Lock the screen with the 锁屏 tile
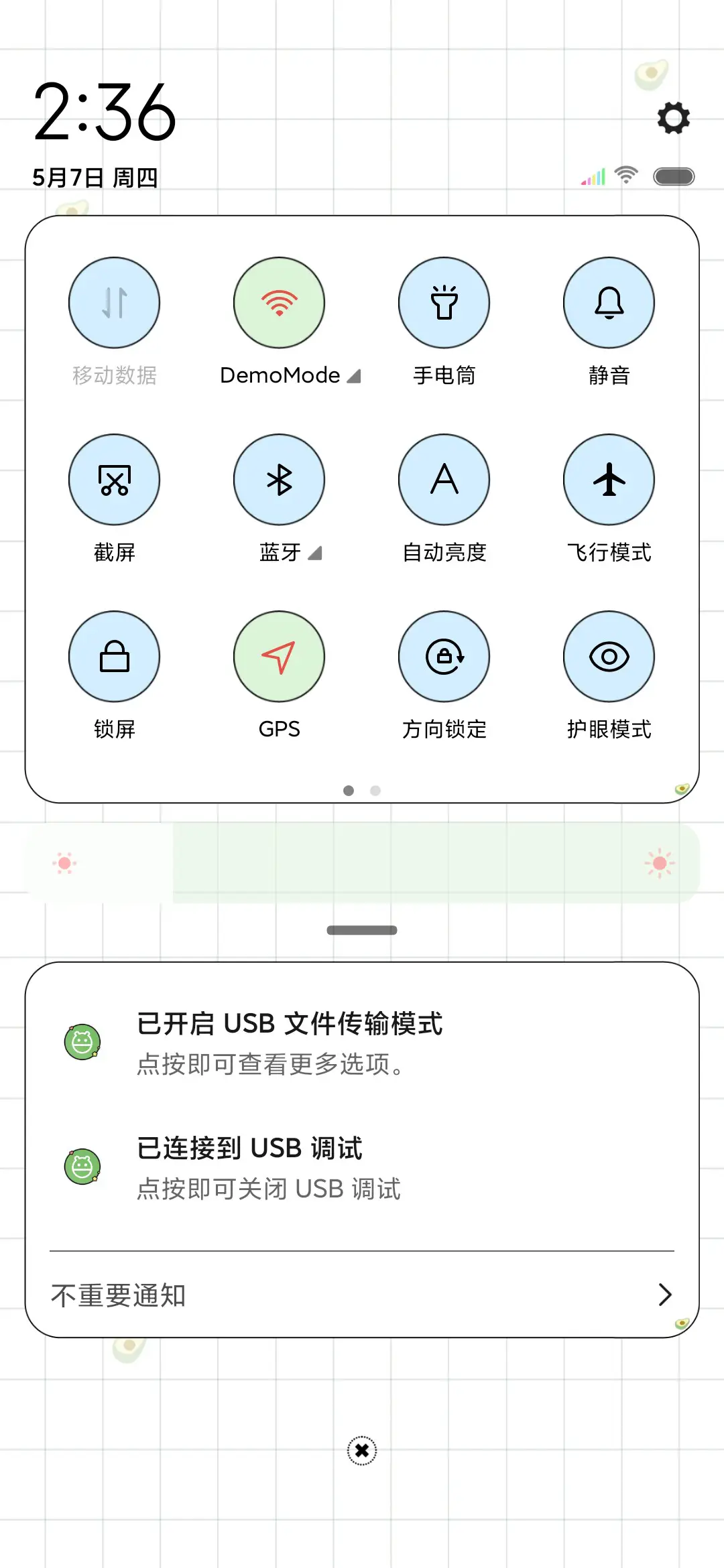724x1568 pixels. [114, 657]
